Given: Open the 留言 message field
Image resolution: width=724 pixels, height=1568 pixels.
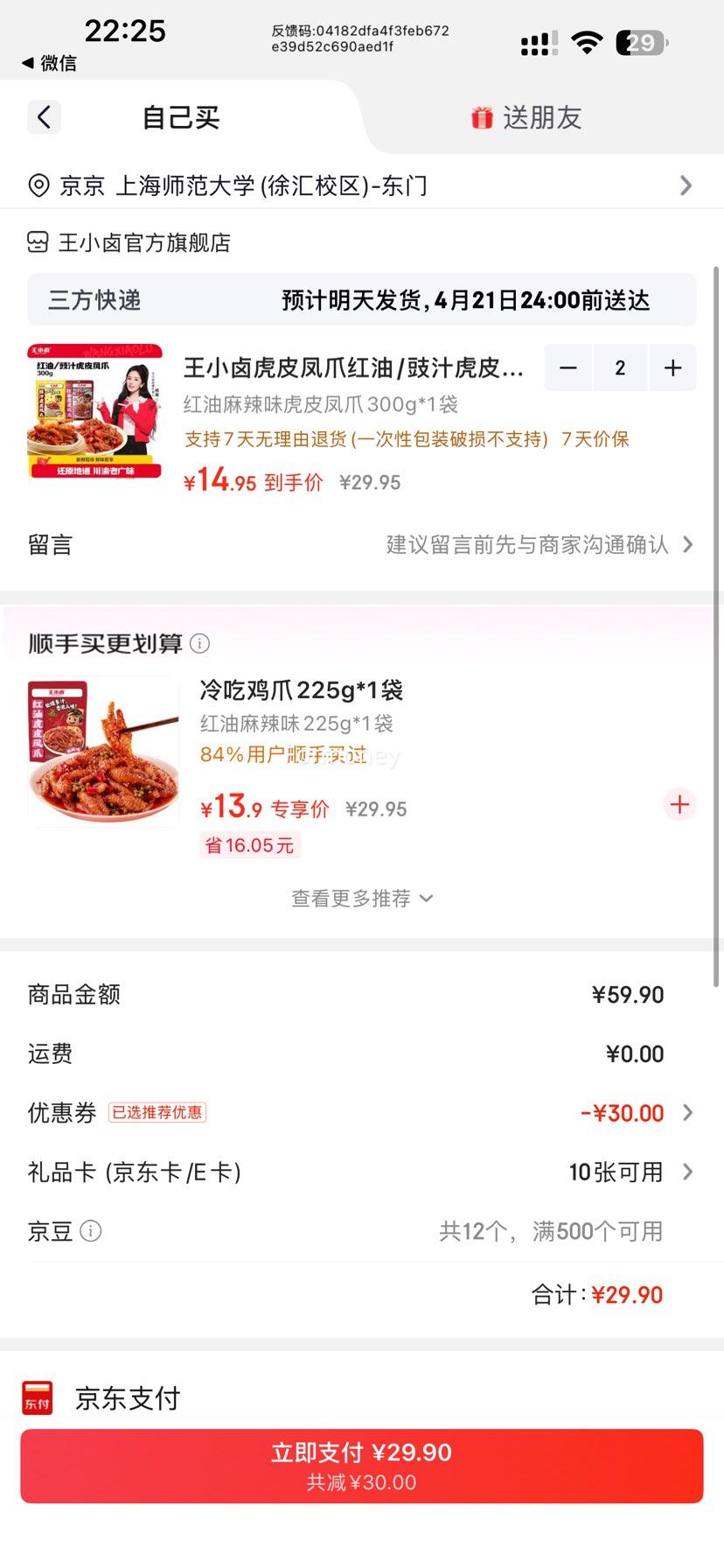Looking at the screenshot, I should pyautogui.click(x=50, y=544).
